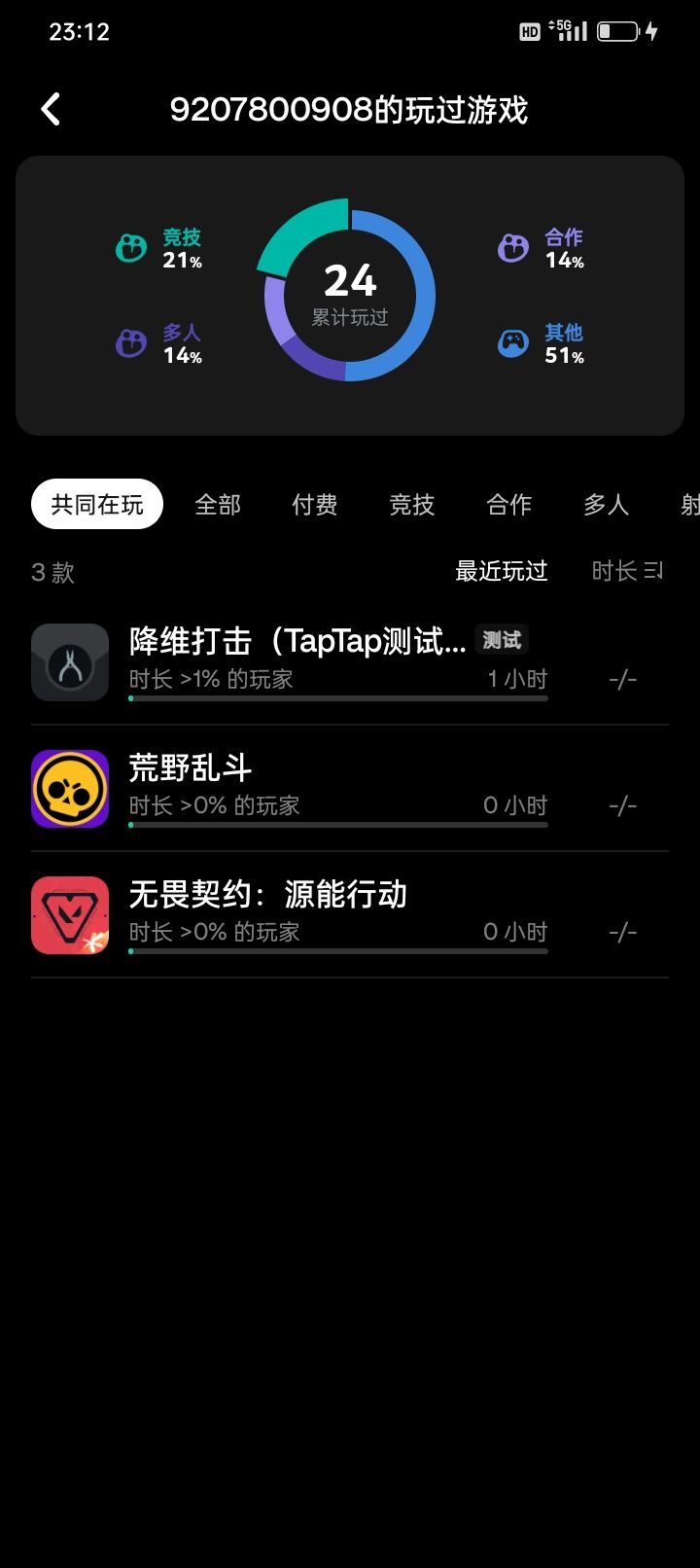Screen dimensions: 700x1568
Task: Select the 共同在玩 filter chip
Action: [97, 504]
